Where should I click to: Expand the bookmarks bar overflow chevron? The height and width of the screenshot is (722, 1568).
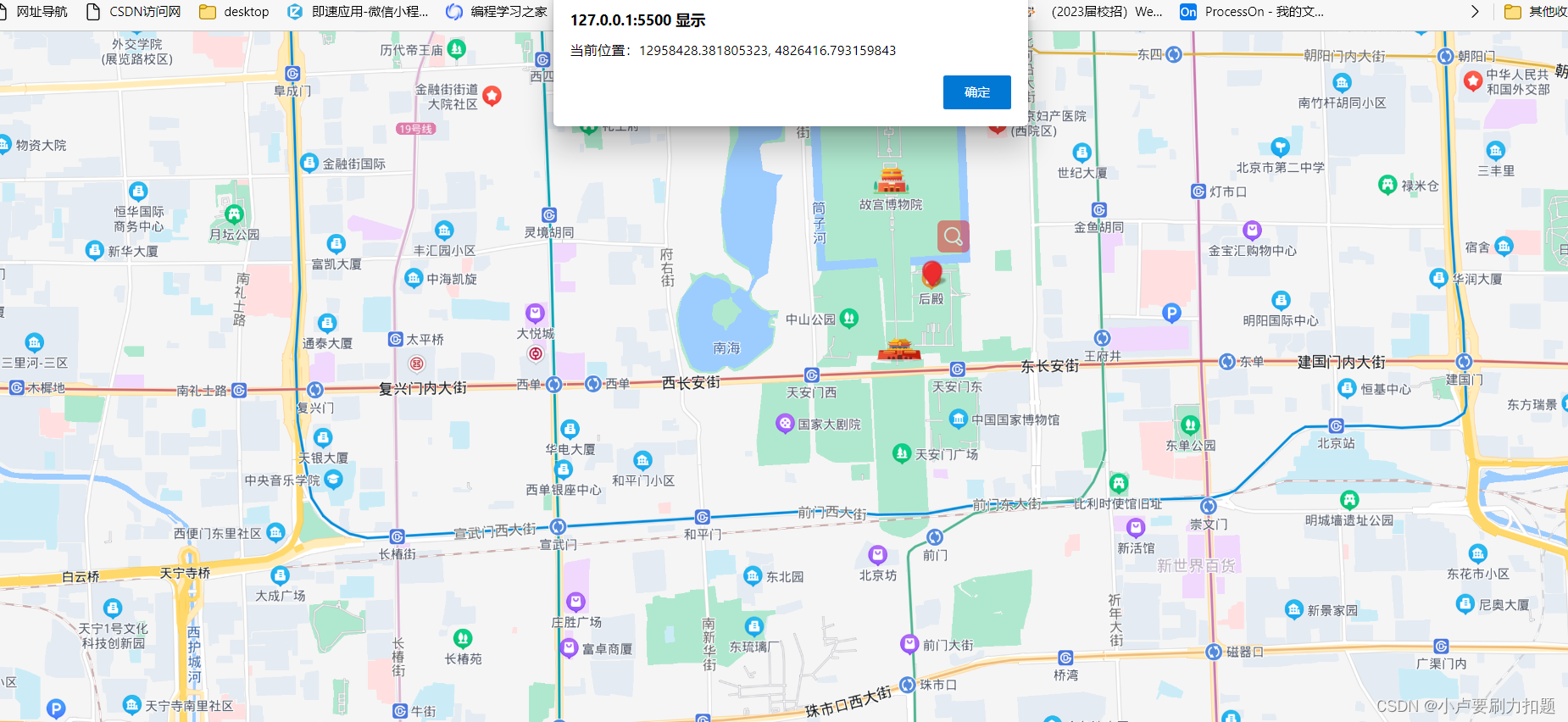[x=1475, y=12]
